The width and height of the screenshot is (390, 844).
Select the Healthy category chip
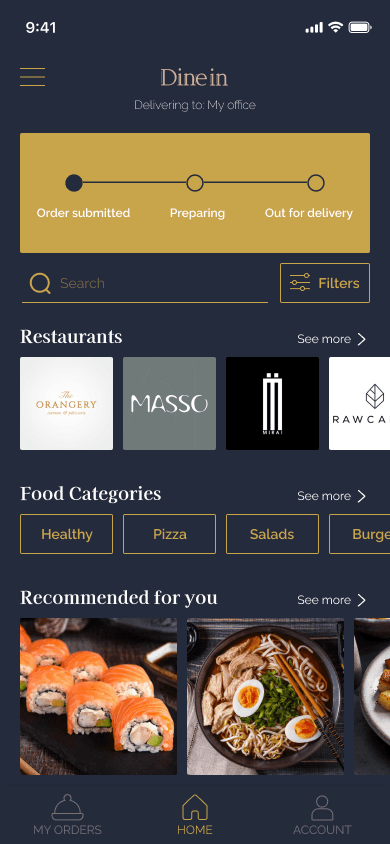click(x=67, y=534)
